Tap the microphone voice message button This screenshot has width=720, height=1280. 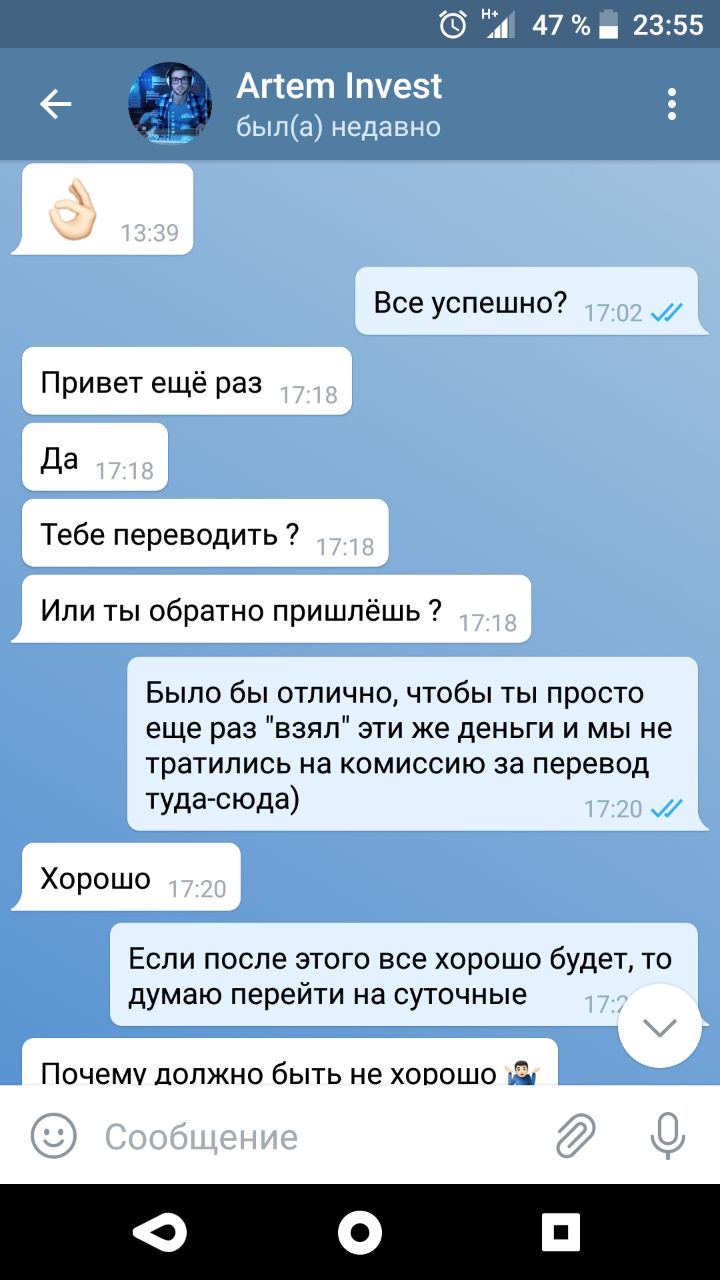coord(667,1136)
